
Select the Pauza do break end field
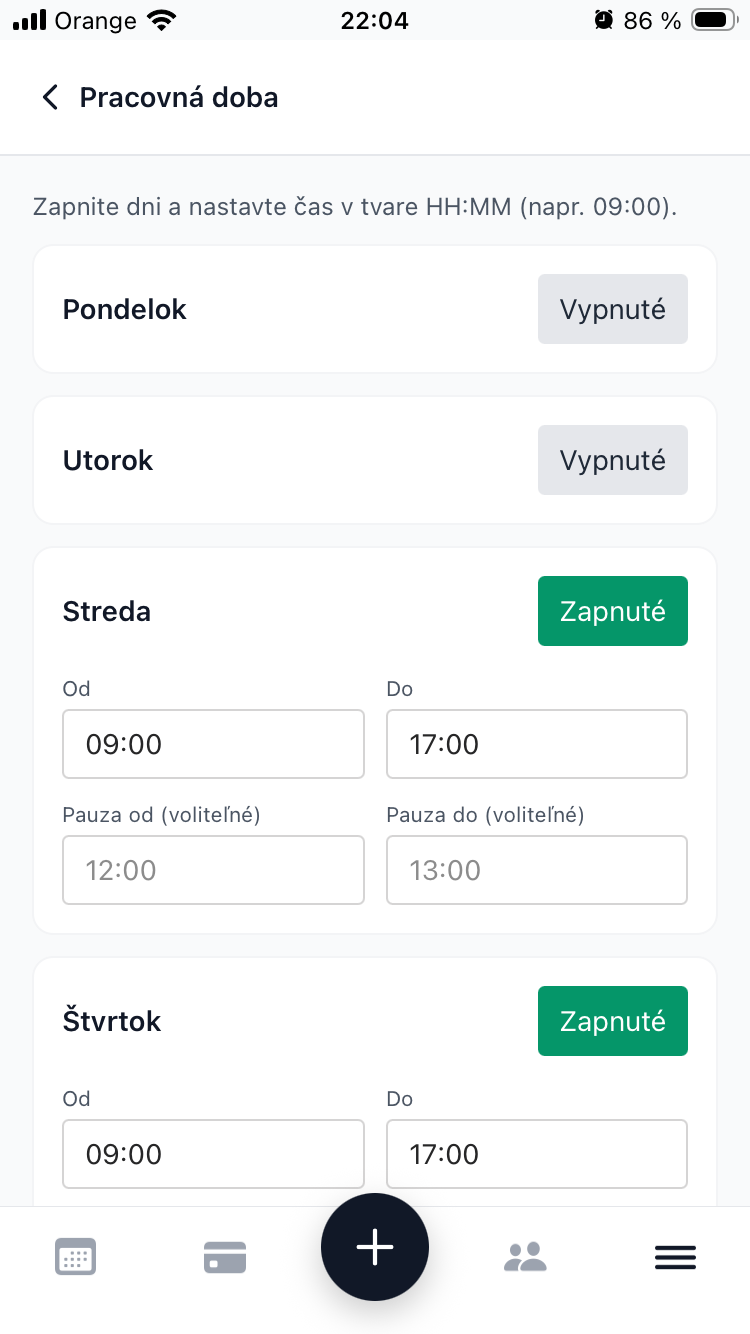[536, 870]
